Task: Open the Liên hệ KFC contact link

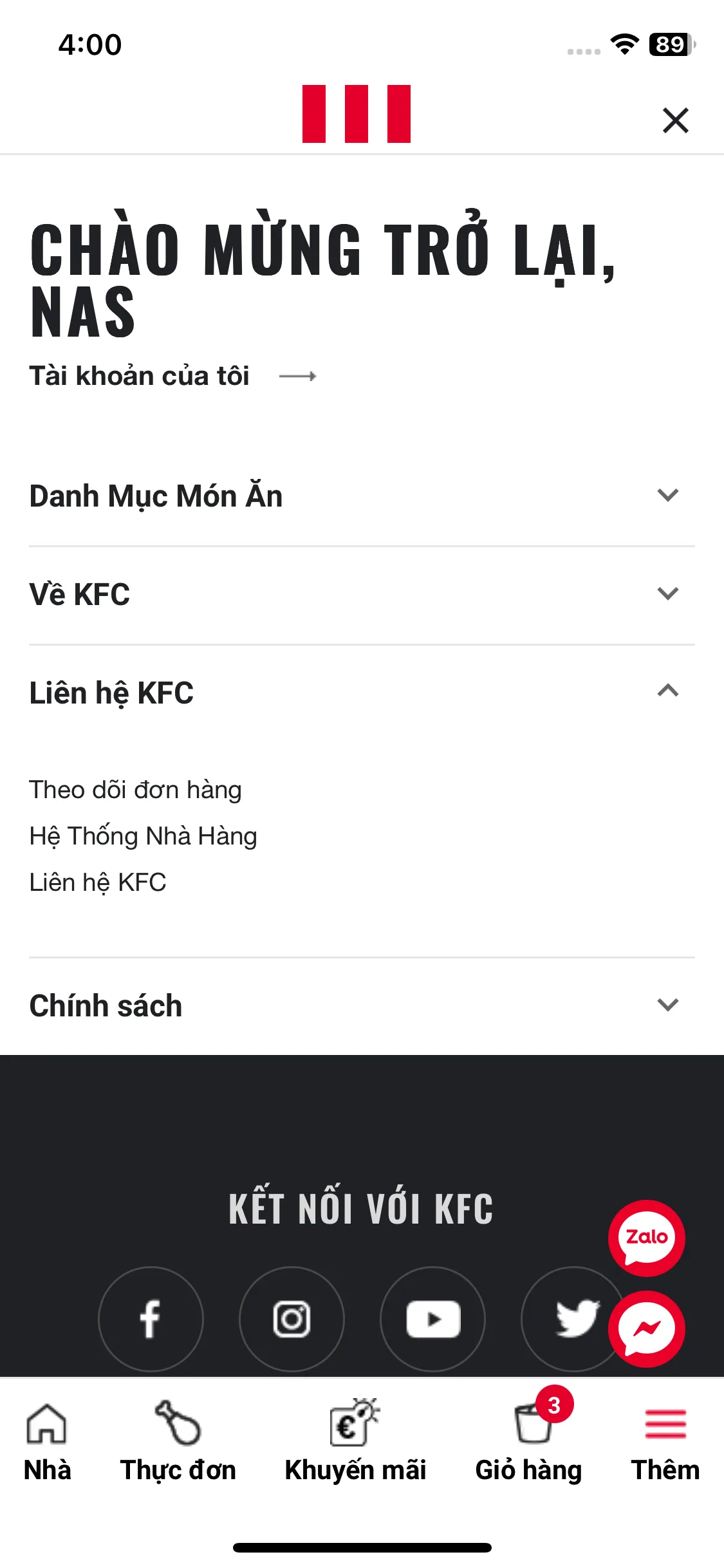Action: point(98,882)
